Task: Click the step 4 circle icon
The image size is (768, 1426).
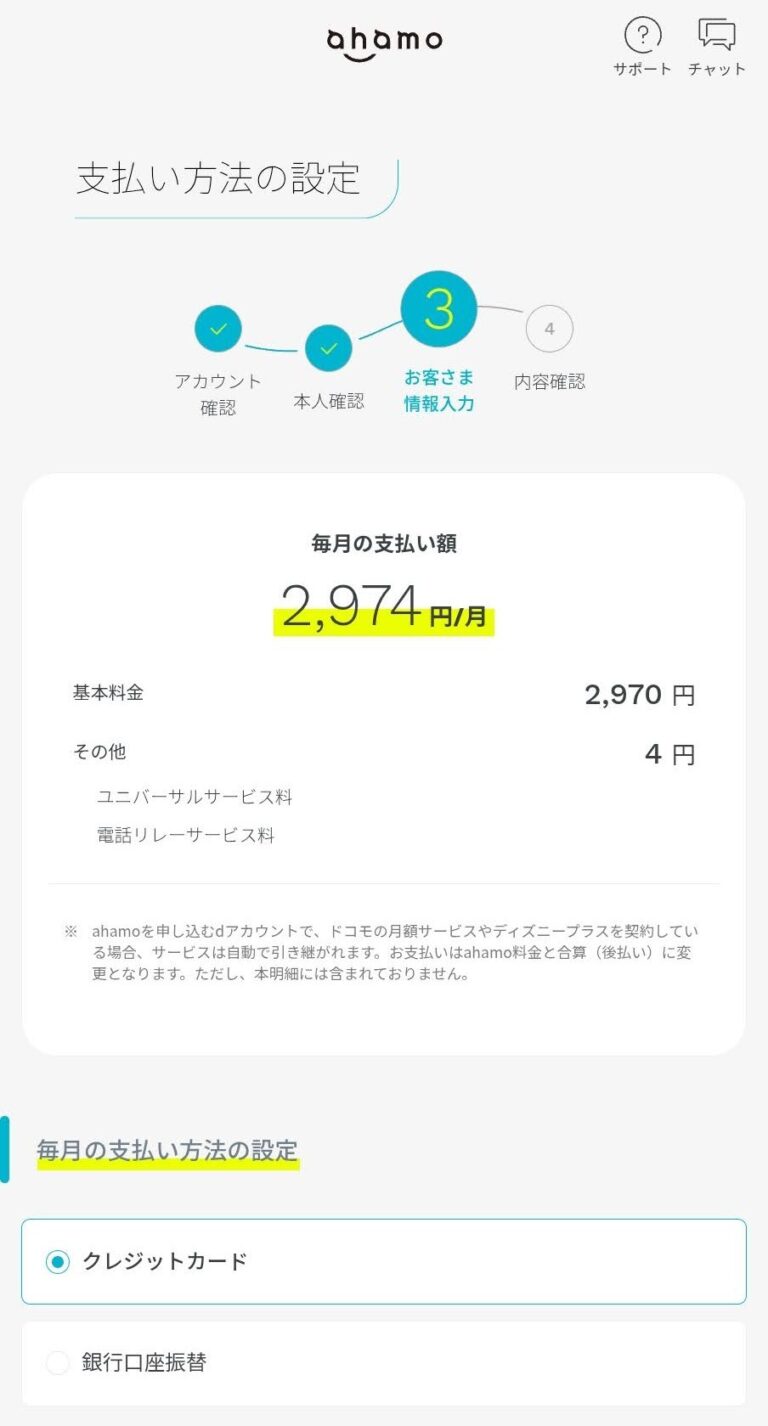Action: [x=548, y=328]
